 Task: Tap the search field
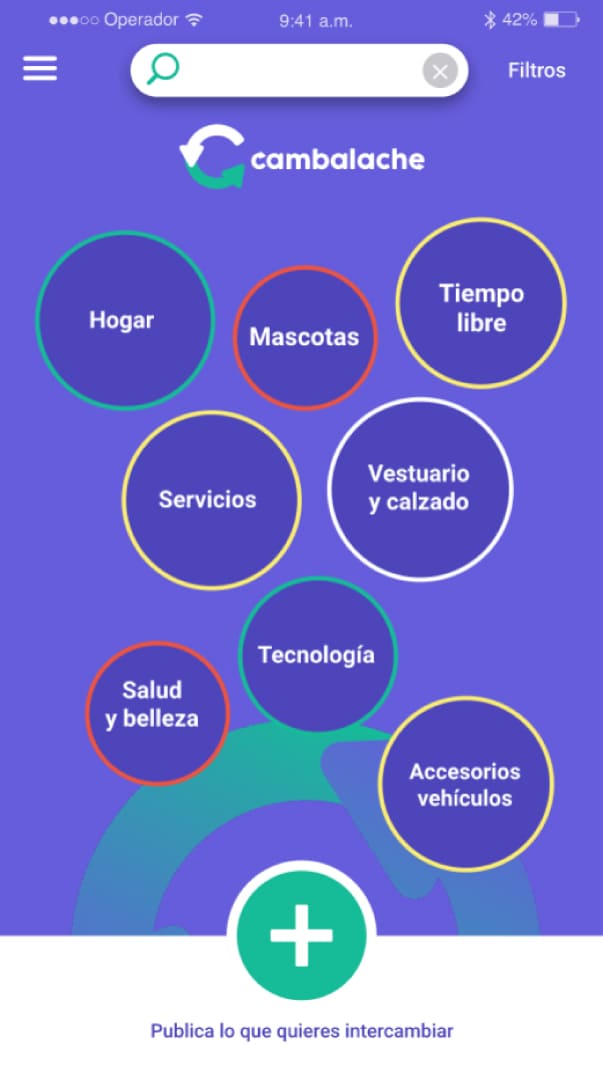(x=299, y=70)
